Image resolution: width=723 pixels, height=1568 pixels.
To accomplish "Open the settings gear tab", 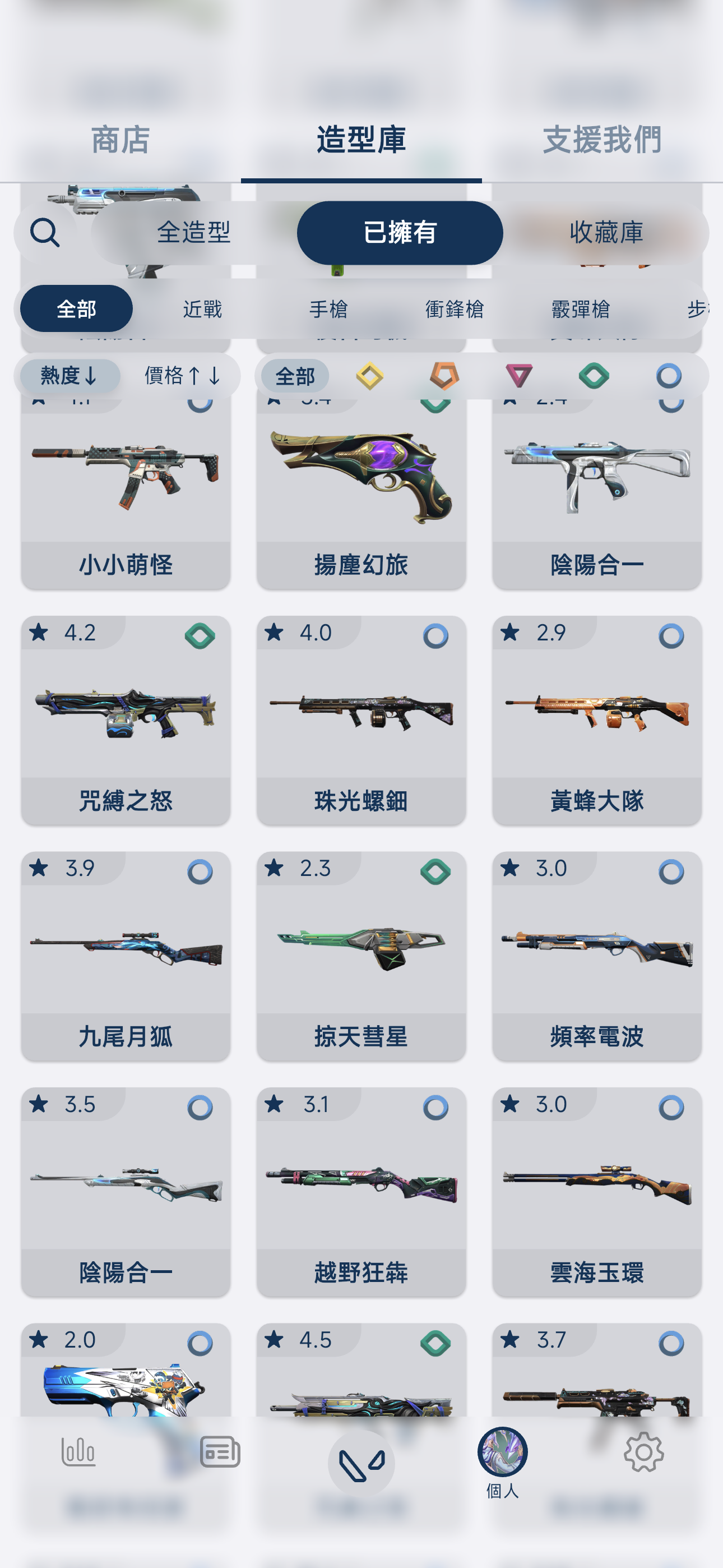I will pyautogui.click(x=643, y=1452).
